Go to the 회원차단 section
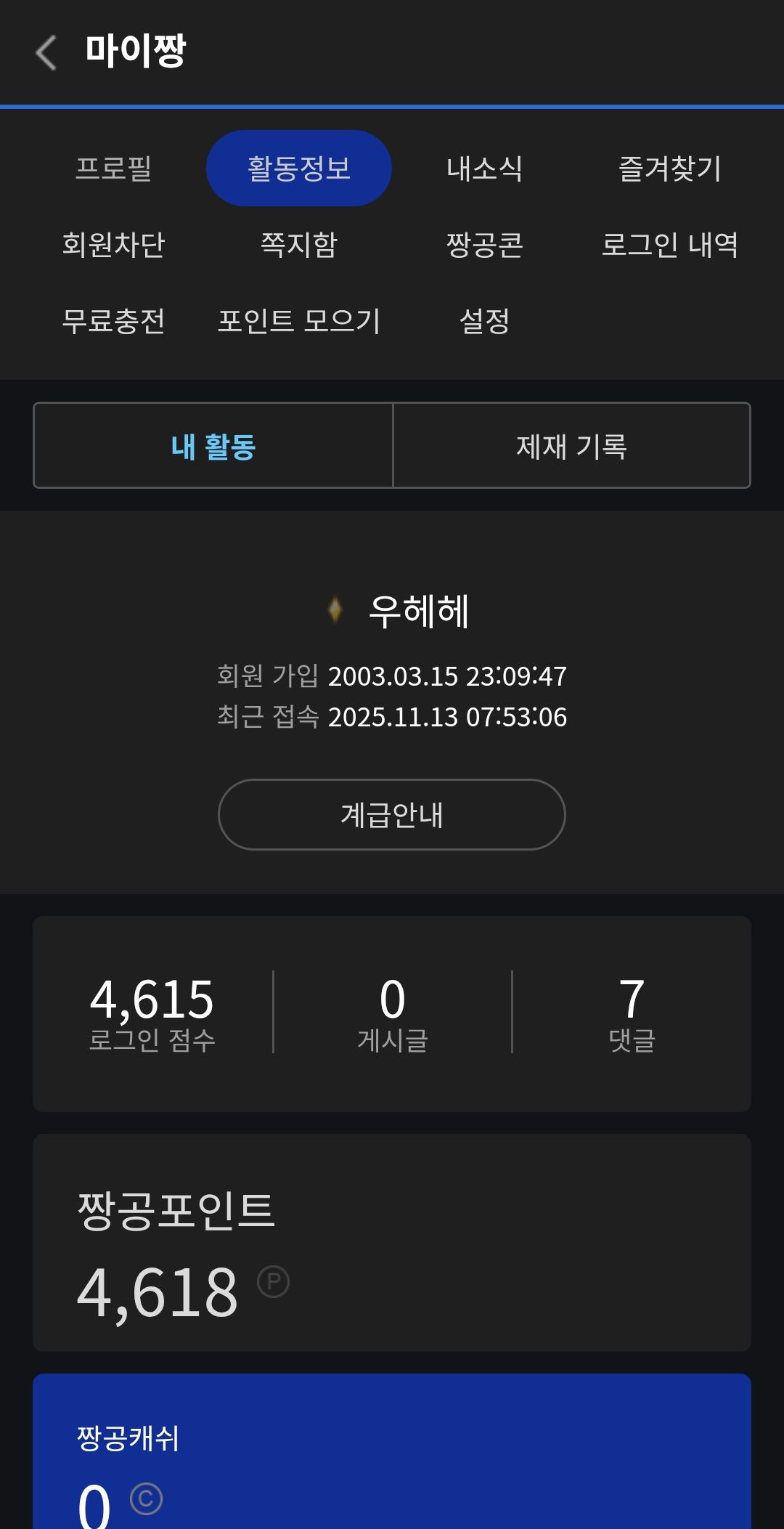Viewport: 784px width, 1529px height. click(114, 245)
